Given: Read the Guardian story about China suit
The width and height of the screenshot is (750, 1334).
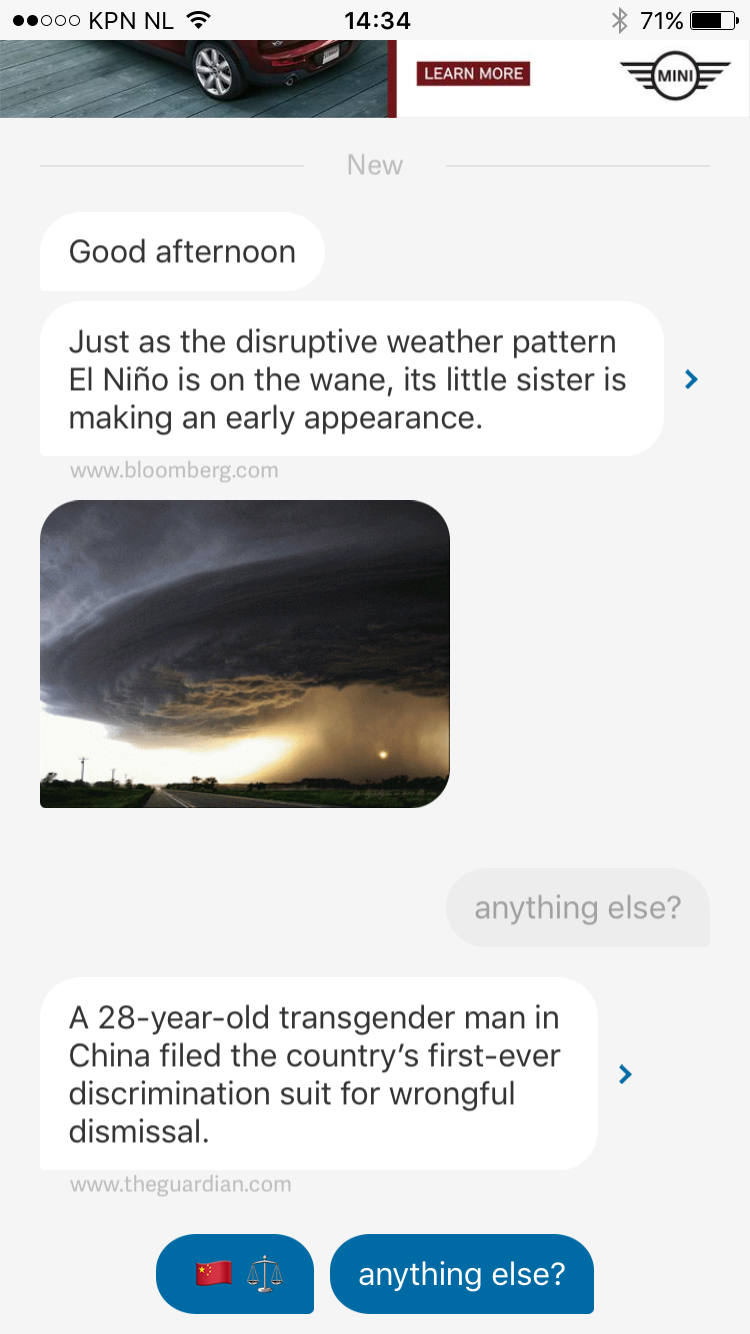Looking at the screenshot, I should tap(318, 1074).
